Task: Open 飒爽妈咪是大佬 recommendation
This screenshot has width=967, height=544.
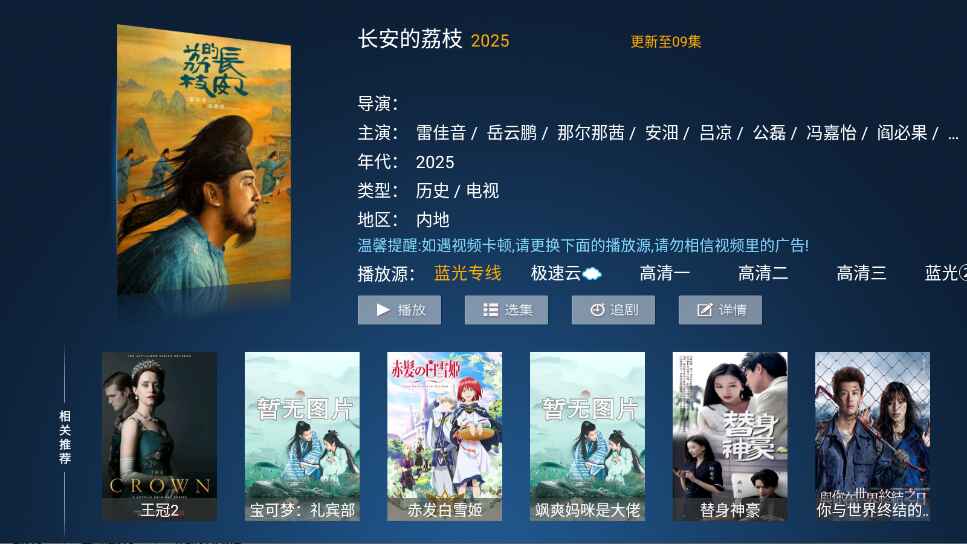Action: point(587,436)
